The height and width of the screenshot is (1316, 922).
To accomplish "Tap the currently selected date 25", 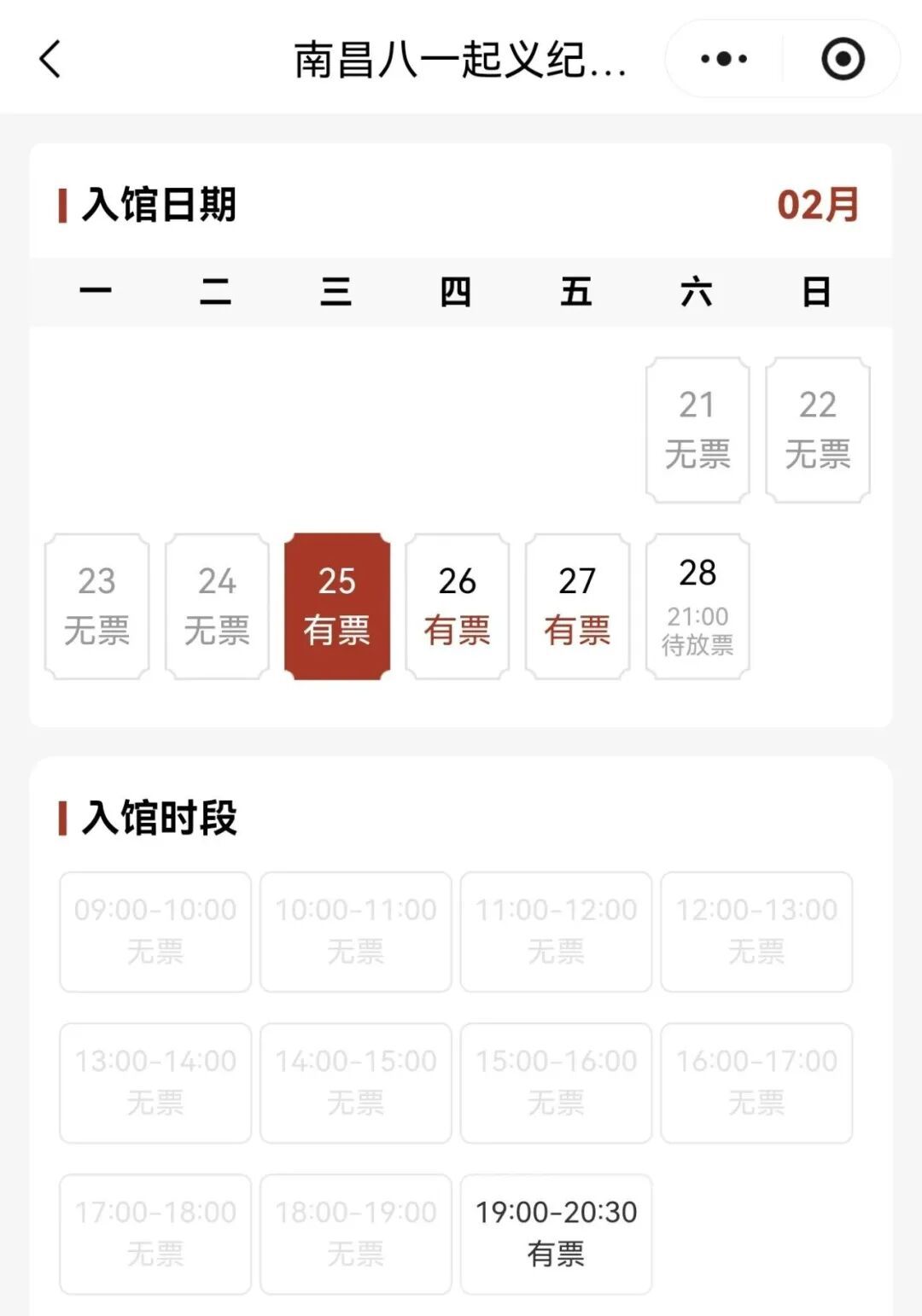I will 338,606.
